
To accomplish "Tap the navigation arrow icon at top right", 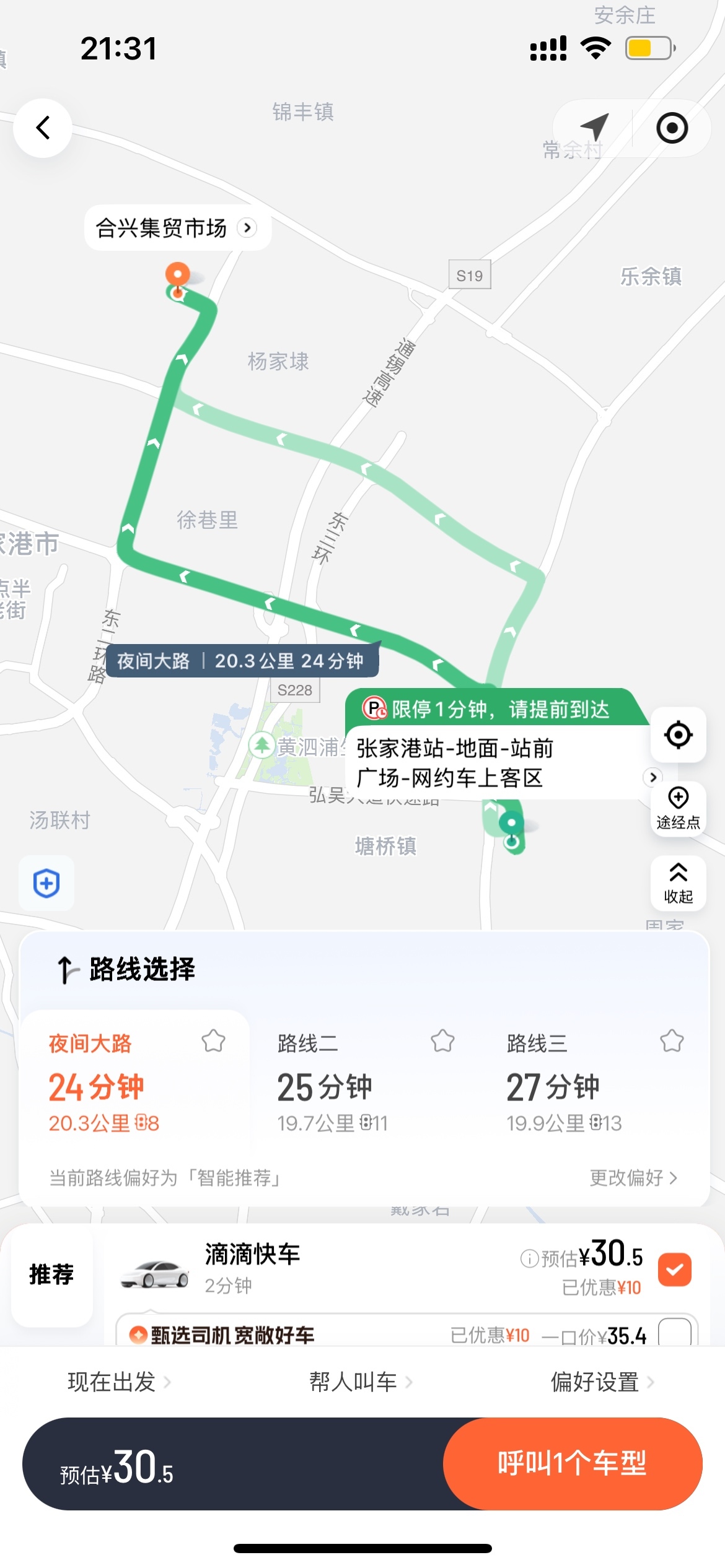I will click(595, 128).
